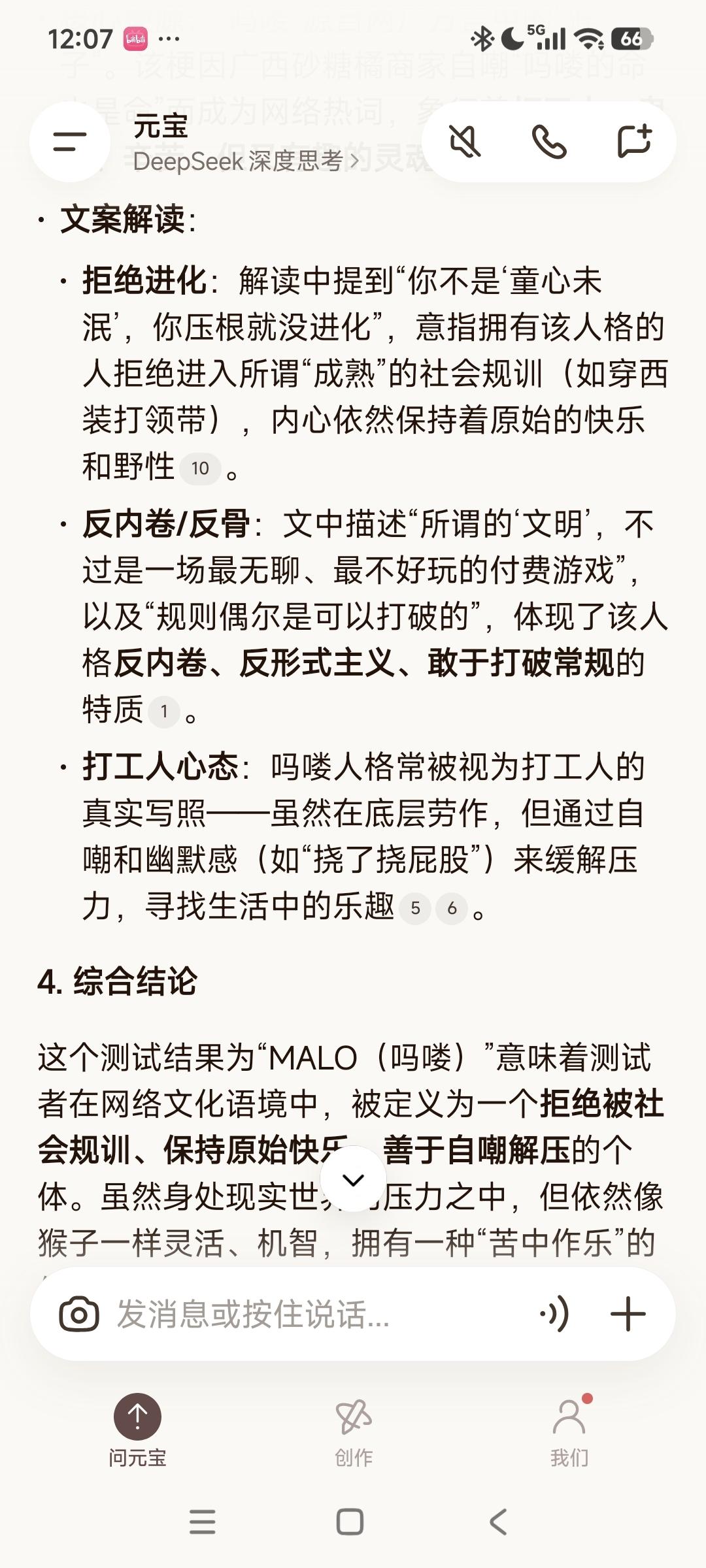
Task: Open the hamburger menu drawer
Action: click(70, 142)
